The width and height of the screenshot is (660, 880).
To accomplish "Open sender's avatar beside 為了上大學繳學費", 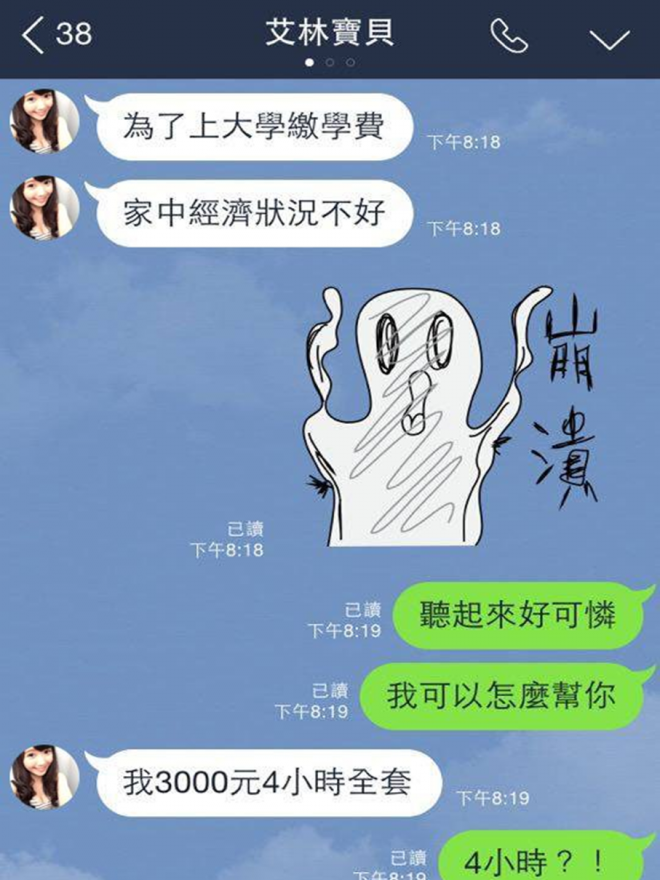I will pyautogui.click(x=45, y=122).
